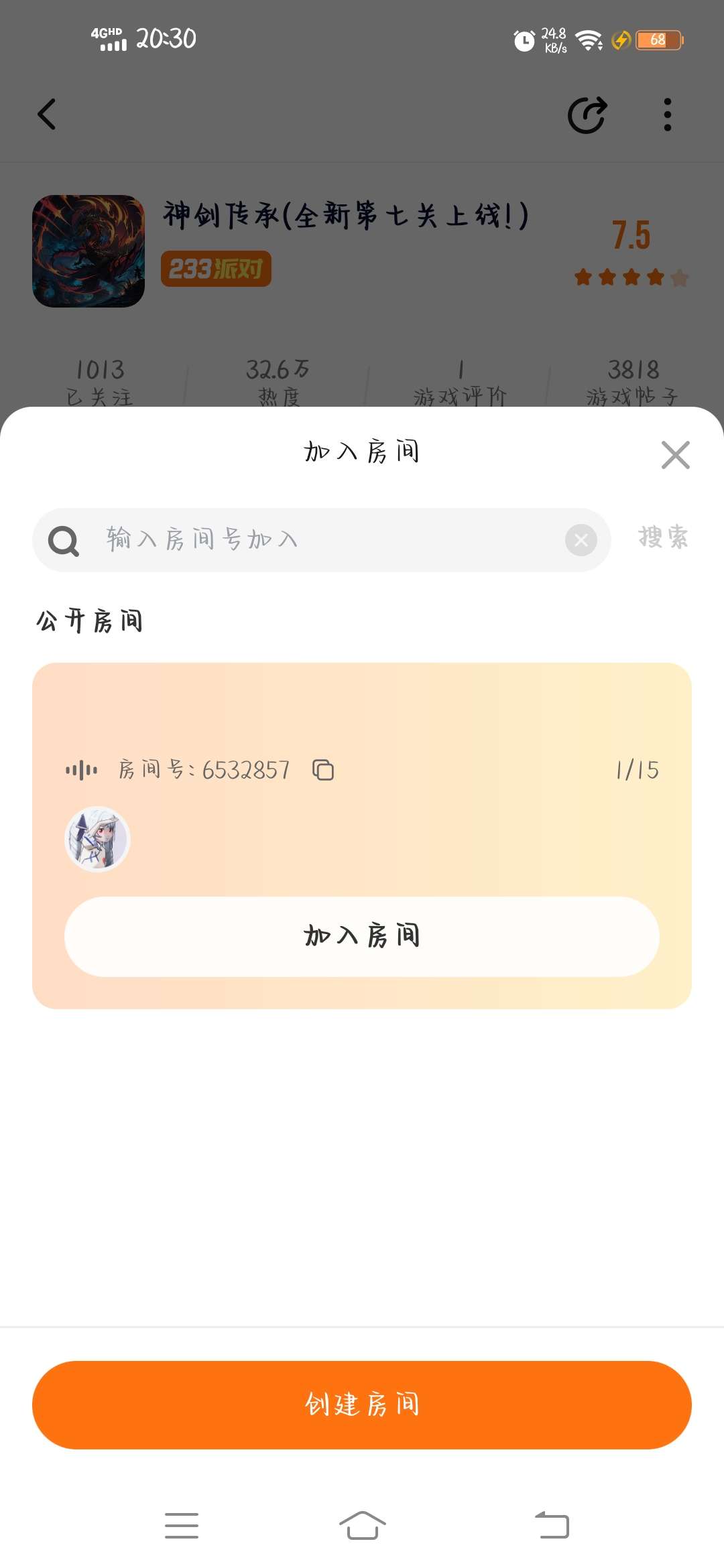Image resolution: width=724 pixels, height=1568 pixels.
Task: Close the 加入房间 panel
Action: [x=675, y=455]
